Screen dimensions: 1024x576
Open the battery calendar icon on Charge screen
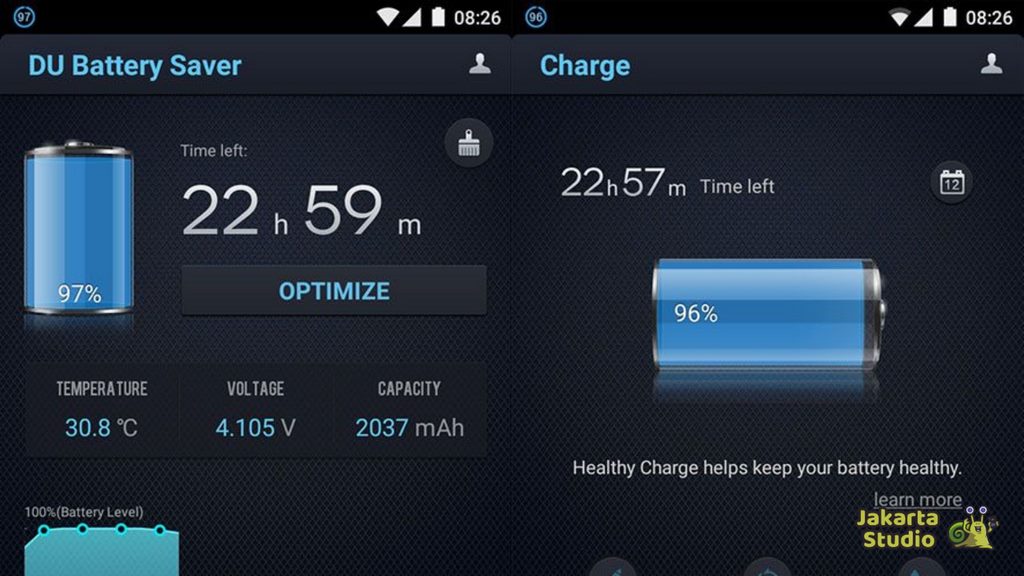[x=951, y=182]
